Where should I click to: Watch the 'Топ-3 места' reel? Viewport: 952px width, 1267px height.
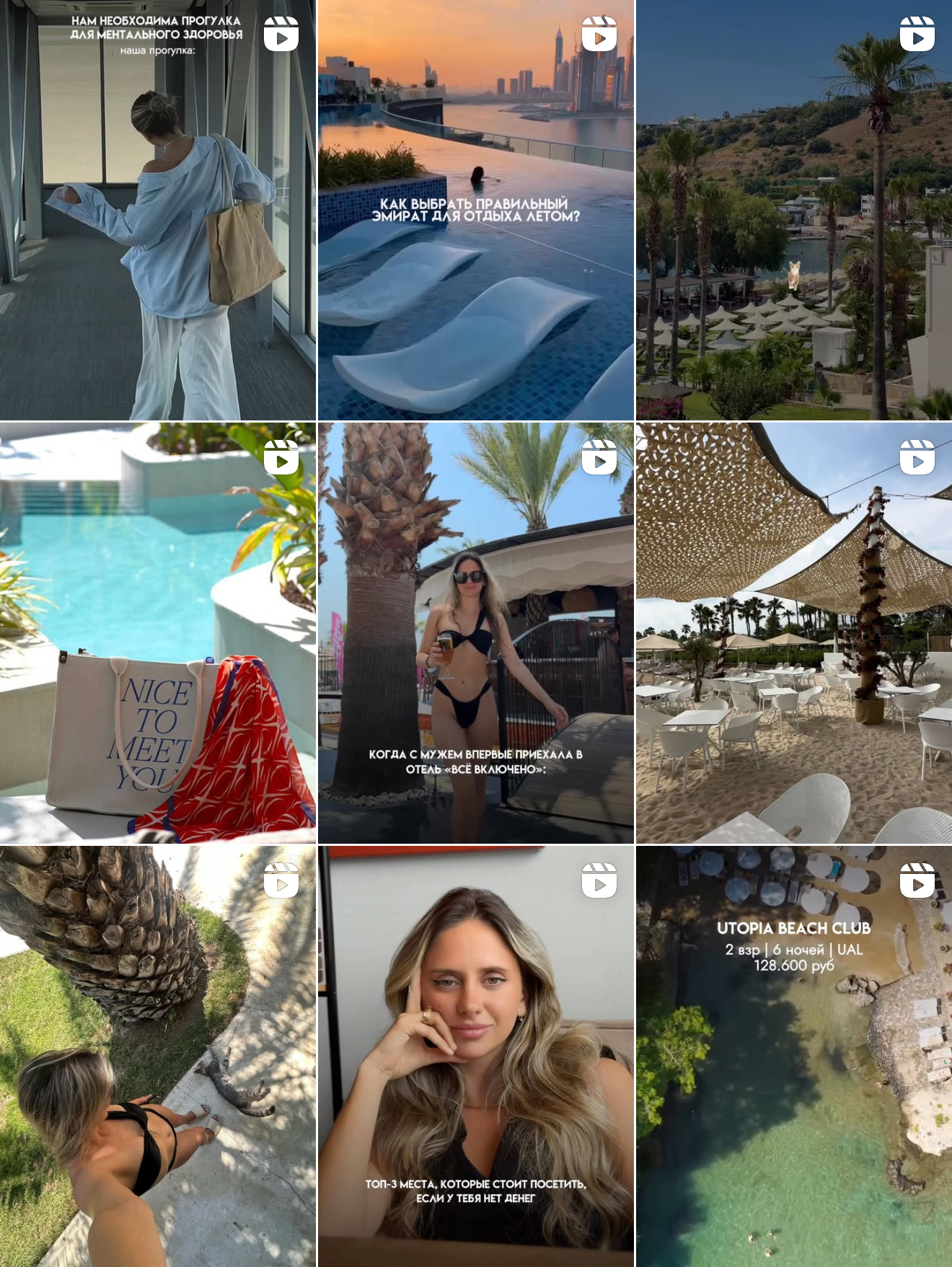(476, 1056)
